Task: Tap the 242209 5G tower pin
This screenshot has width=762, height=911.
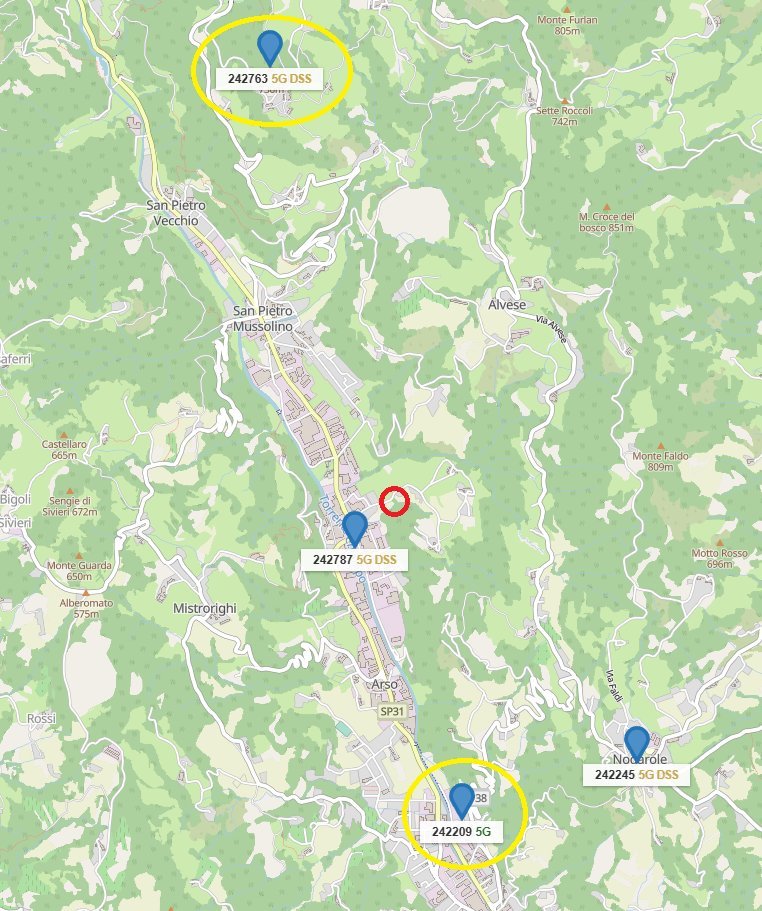Action: (x=461, y=799)
